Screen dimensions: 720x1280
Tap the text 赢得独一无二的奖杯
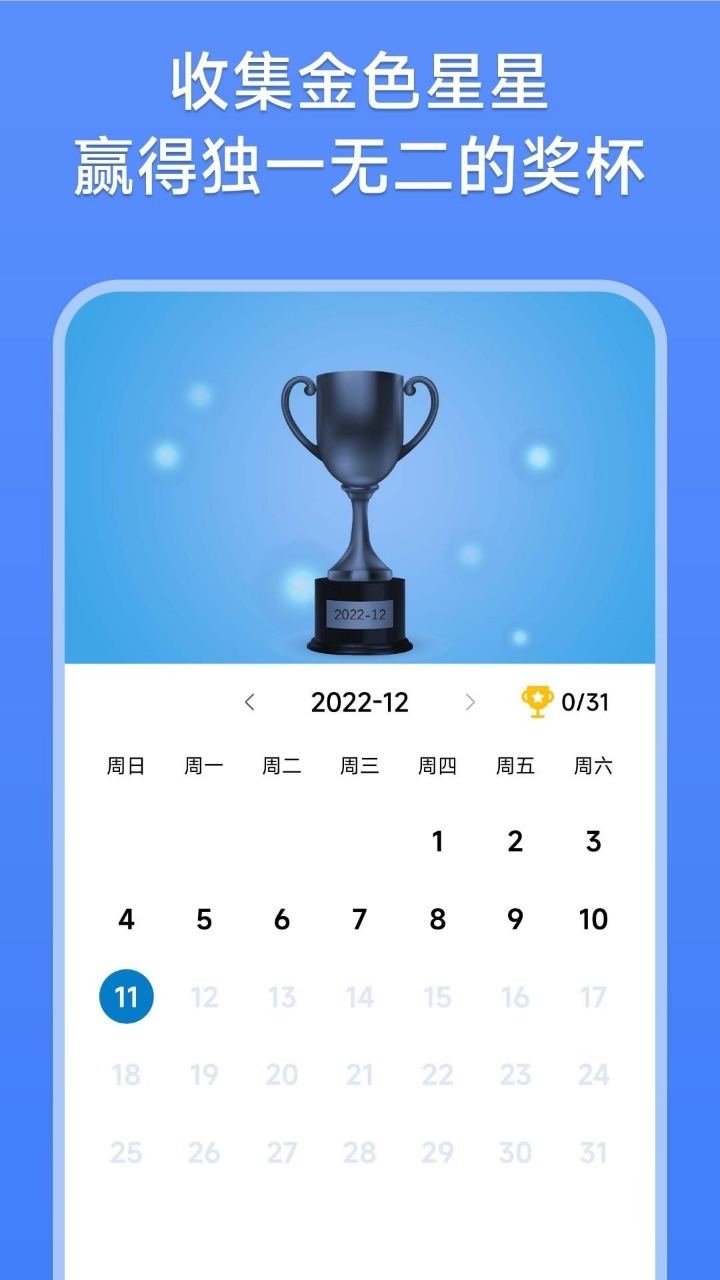pyautogui.click(x=360, y=162)
